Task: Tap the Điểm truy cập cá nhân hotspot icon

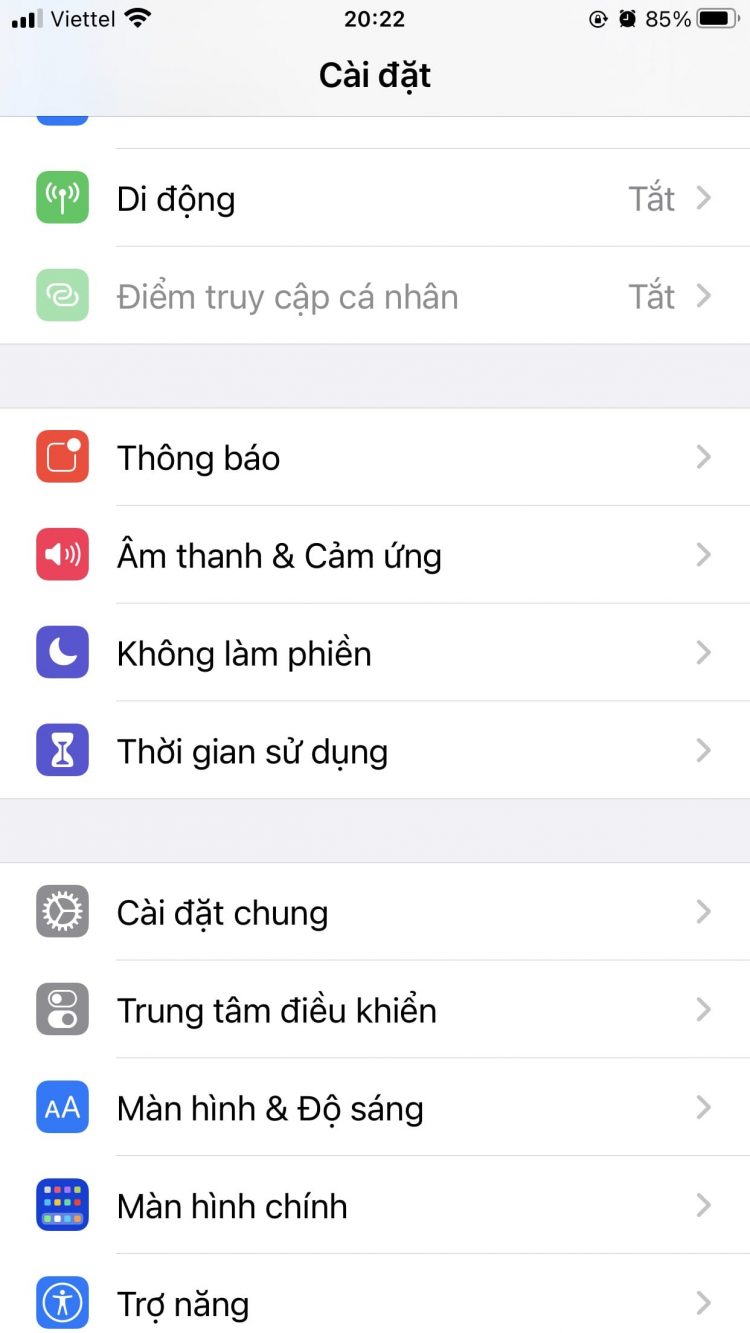Action: [62, 295]
